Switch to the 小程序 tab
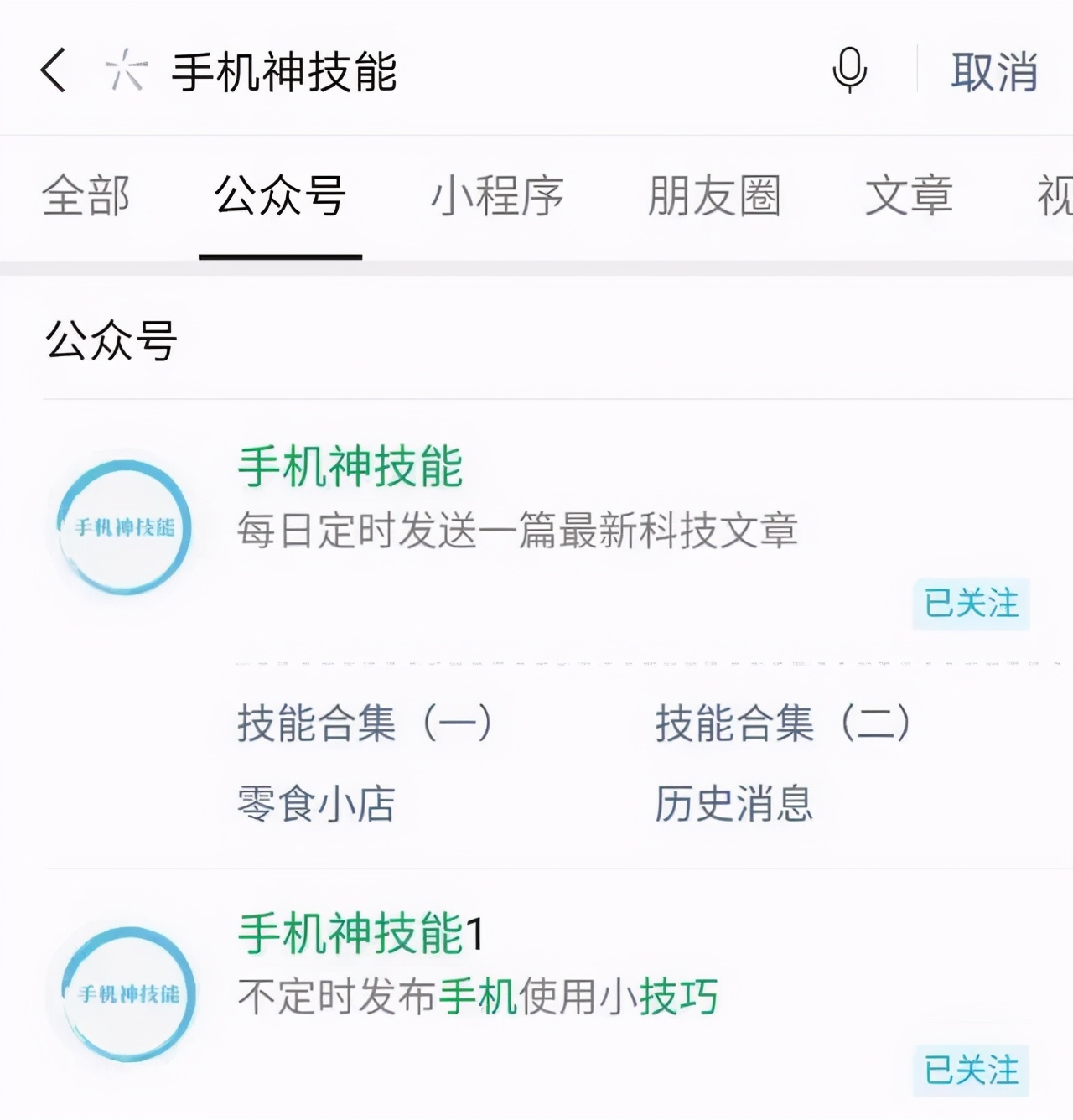The width and height of the screenshot is (1073, 1120). [x=496, y=198]
